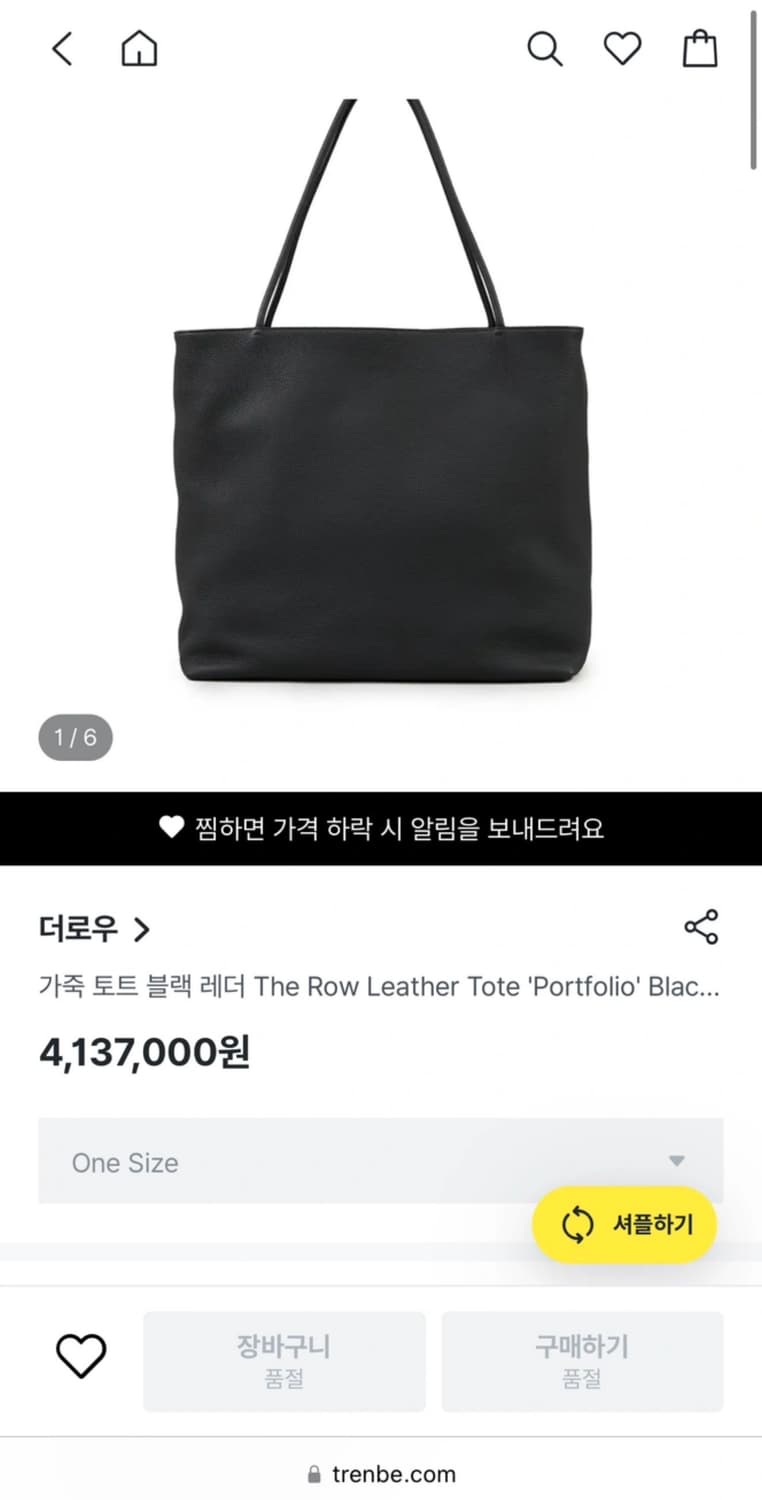Image resolution: width=762 pixels, height=1500 pixels.
Task: Toggle the product favorite heart at bottom
Action: (x=84, y=1355)
